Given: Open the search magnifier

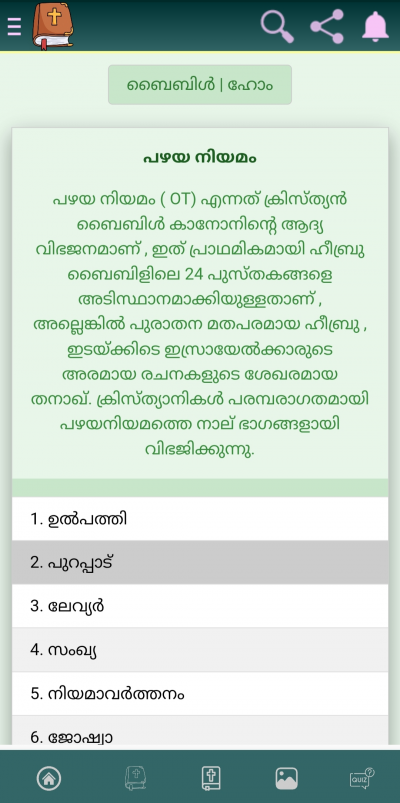Looking at the screenshot, I should (x=277, y=26).
